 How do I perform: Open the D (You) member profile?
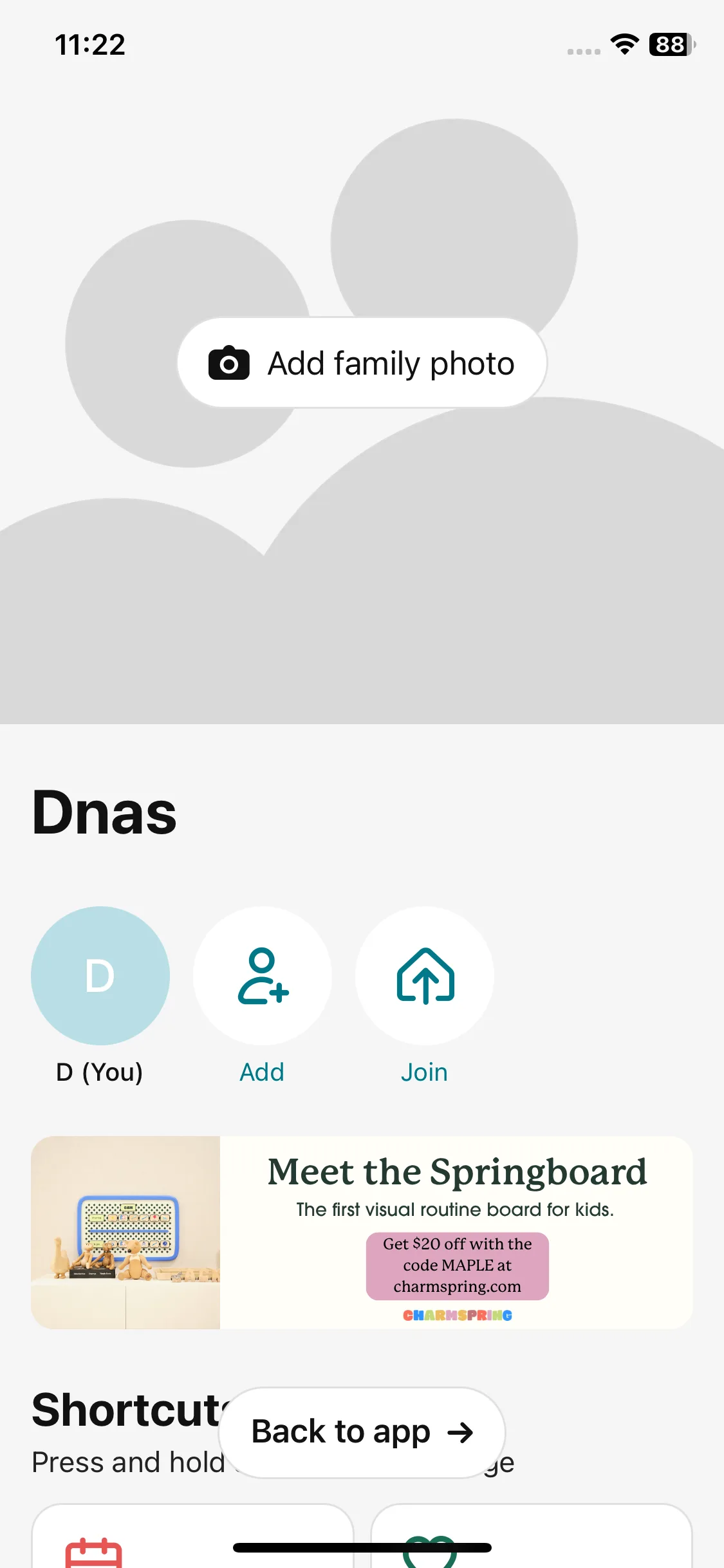[x=100, y=976]
